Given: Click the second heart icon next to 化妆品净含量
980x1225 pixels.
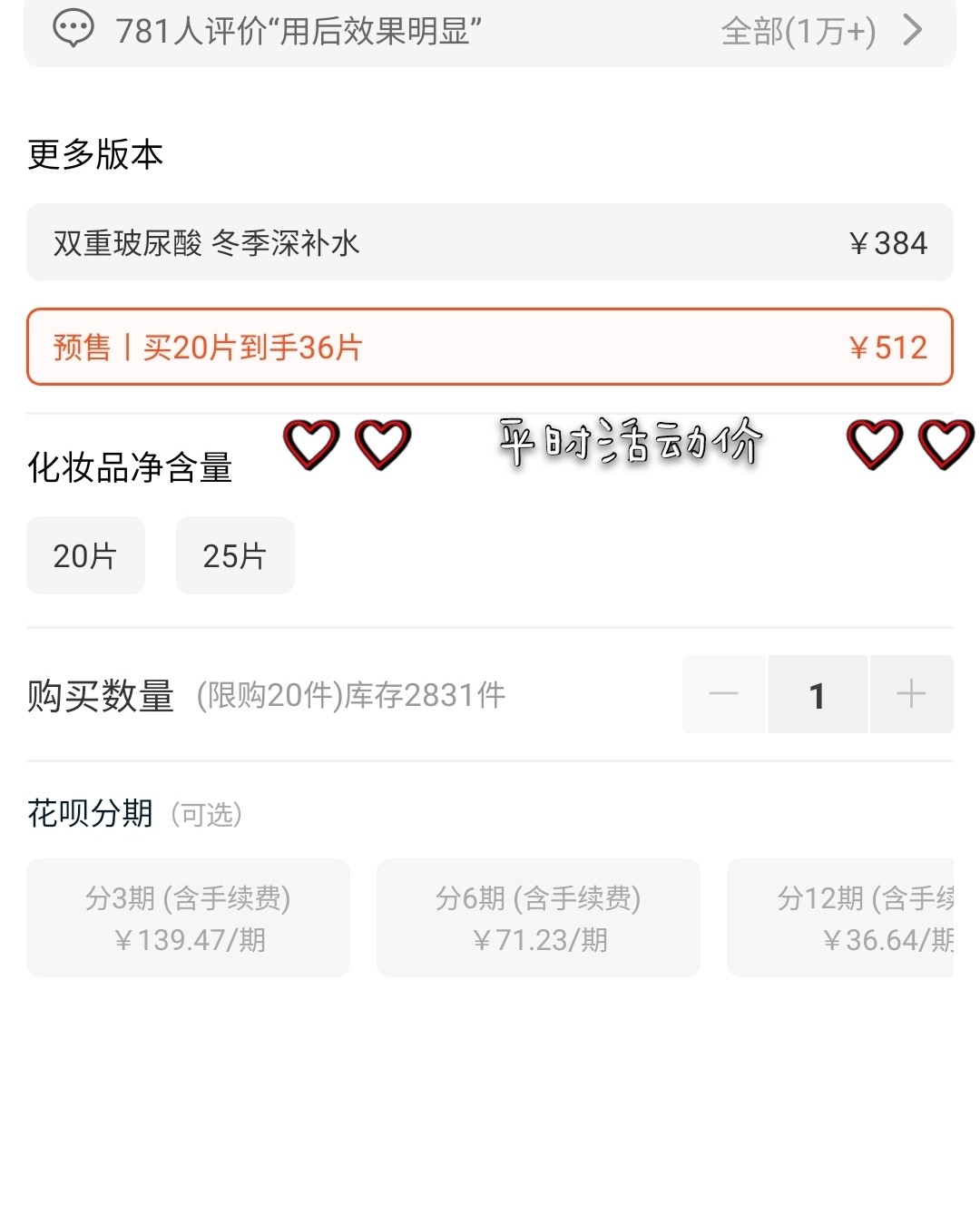Looking at the screenshot, I should [x=382, y=445].
